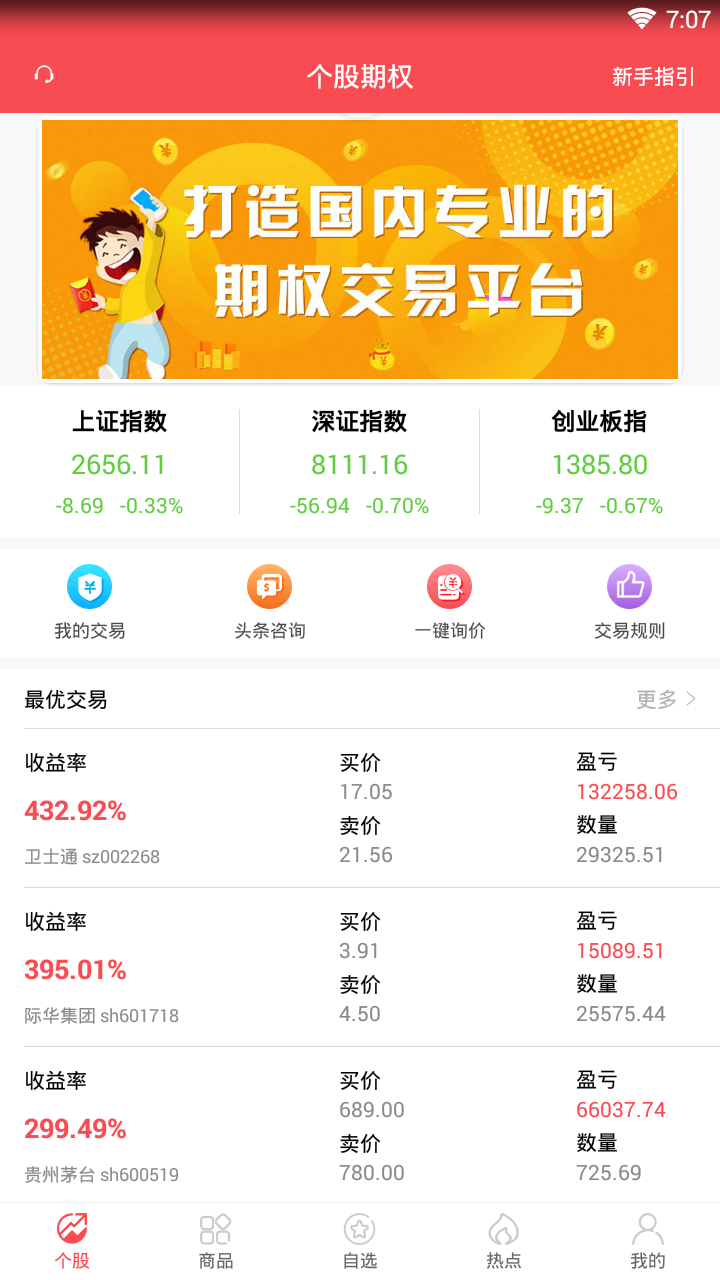Tap 更多 to see more trades
Image resolution: width=720 pixels, height=1280 pixels.
click(x=666, y=700)
